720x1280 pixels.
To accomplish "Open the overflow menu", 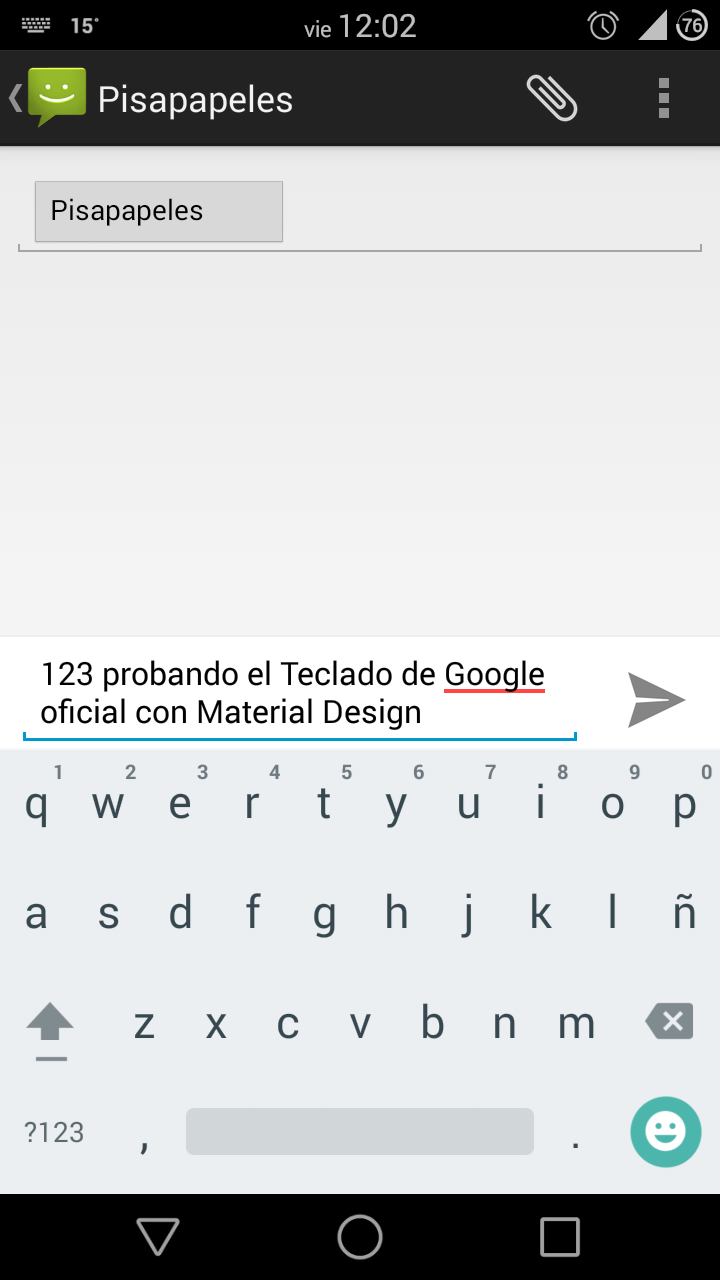I will point(664,98).
